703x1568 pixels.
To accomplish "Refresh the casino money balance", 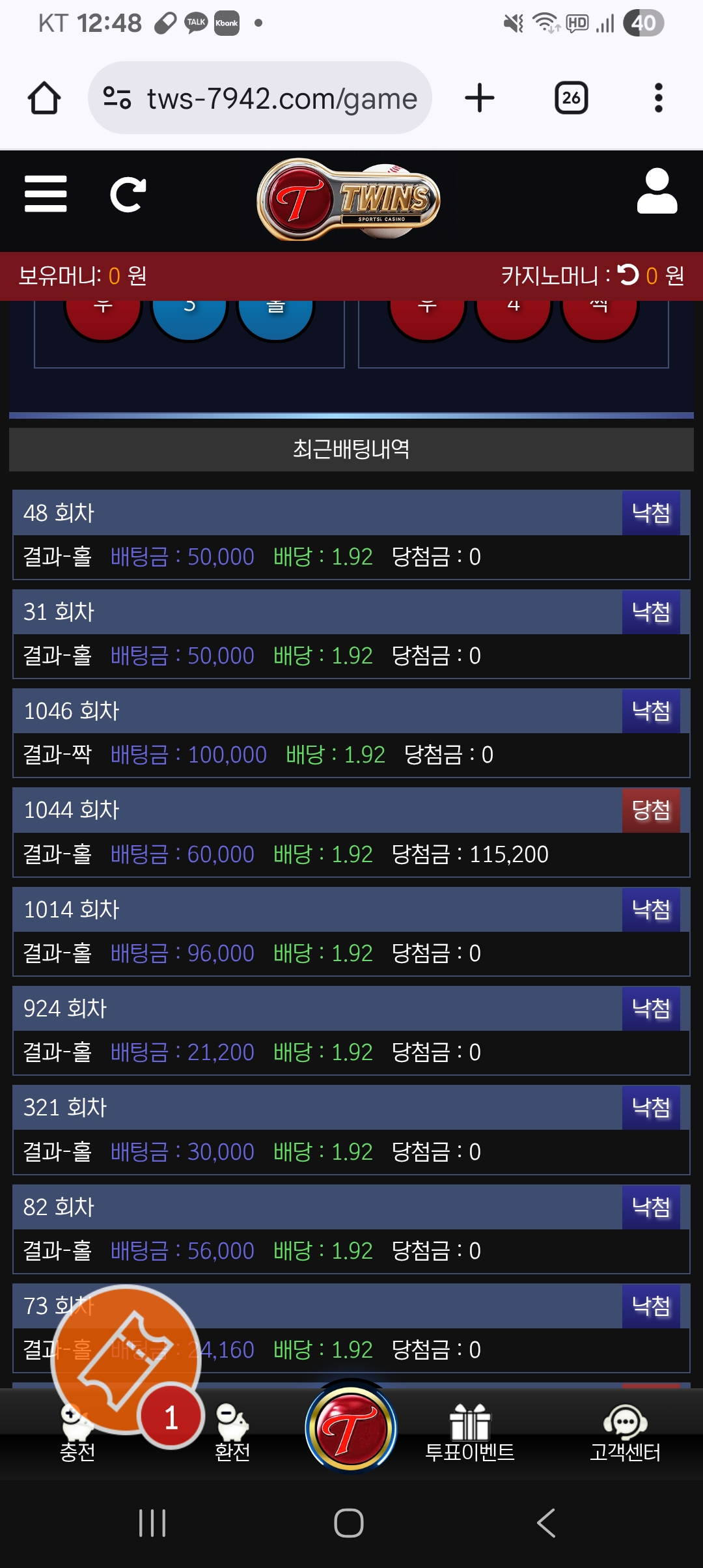I will click(x=628, y=275).
